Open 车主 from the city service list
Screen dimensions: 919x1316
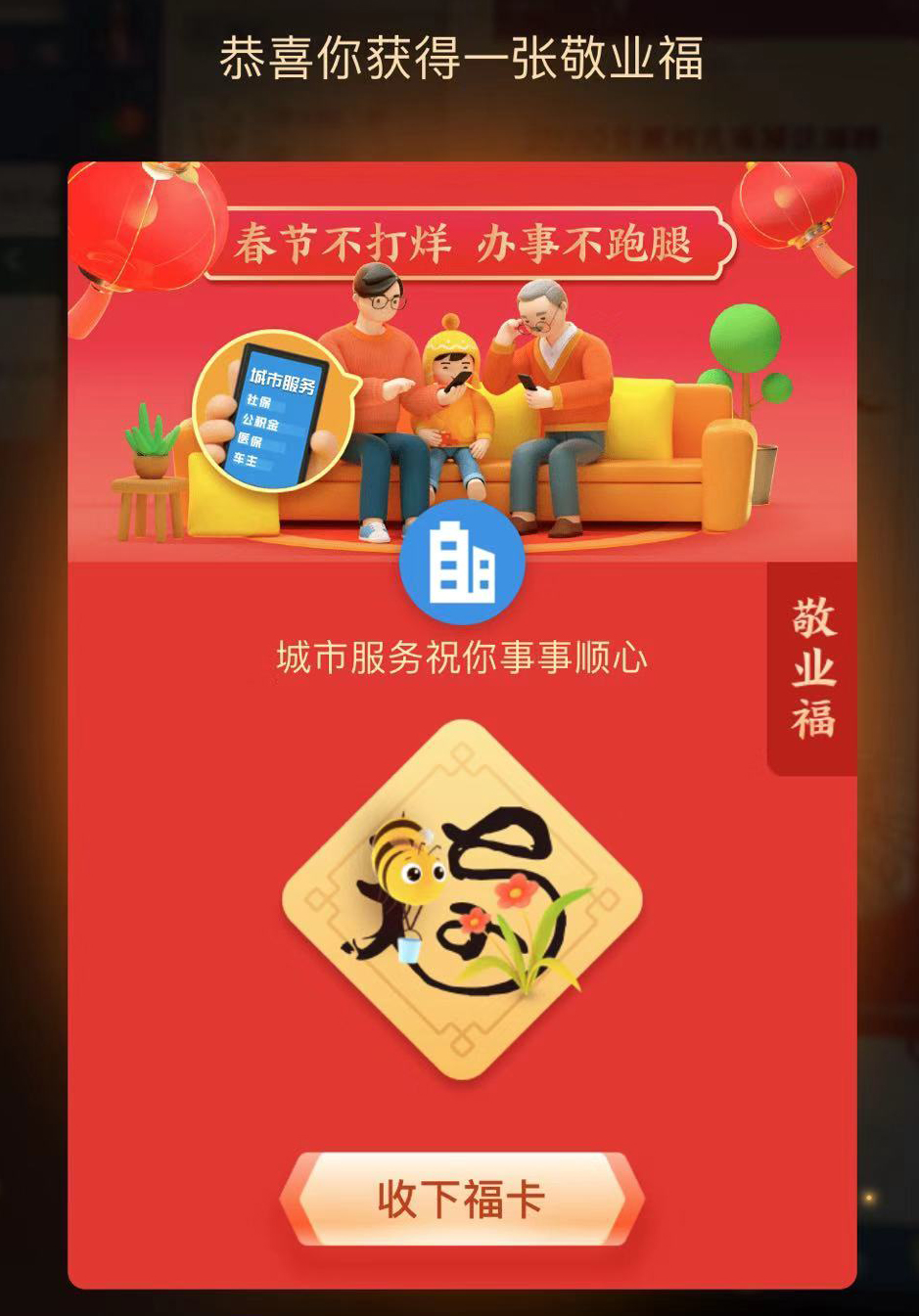(246, 457)
